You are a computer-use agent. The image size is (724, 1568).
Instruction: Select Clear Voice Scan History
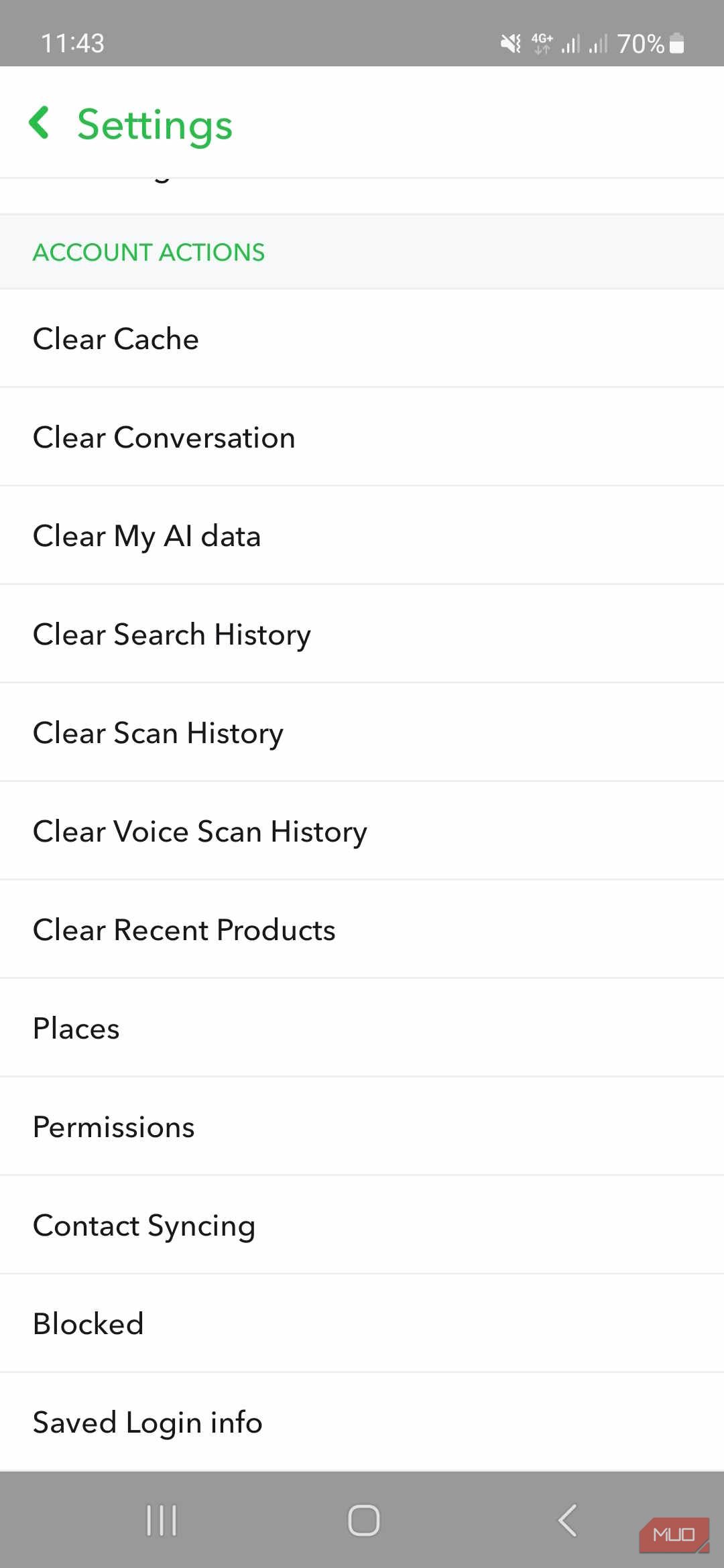[199, 831]
